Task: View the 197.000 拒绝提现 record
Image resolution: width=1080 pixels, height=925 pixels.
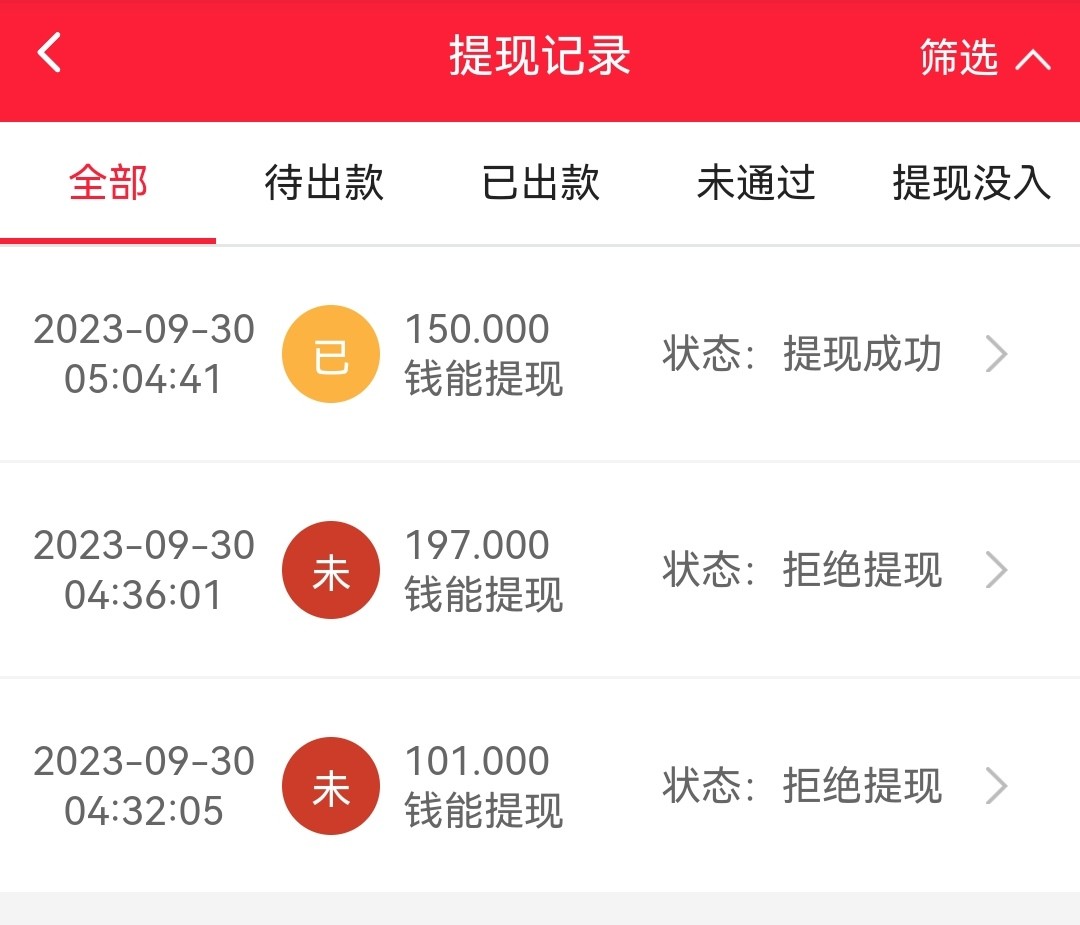Action: click(x=540, y=570)
